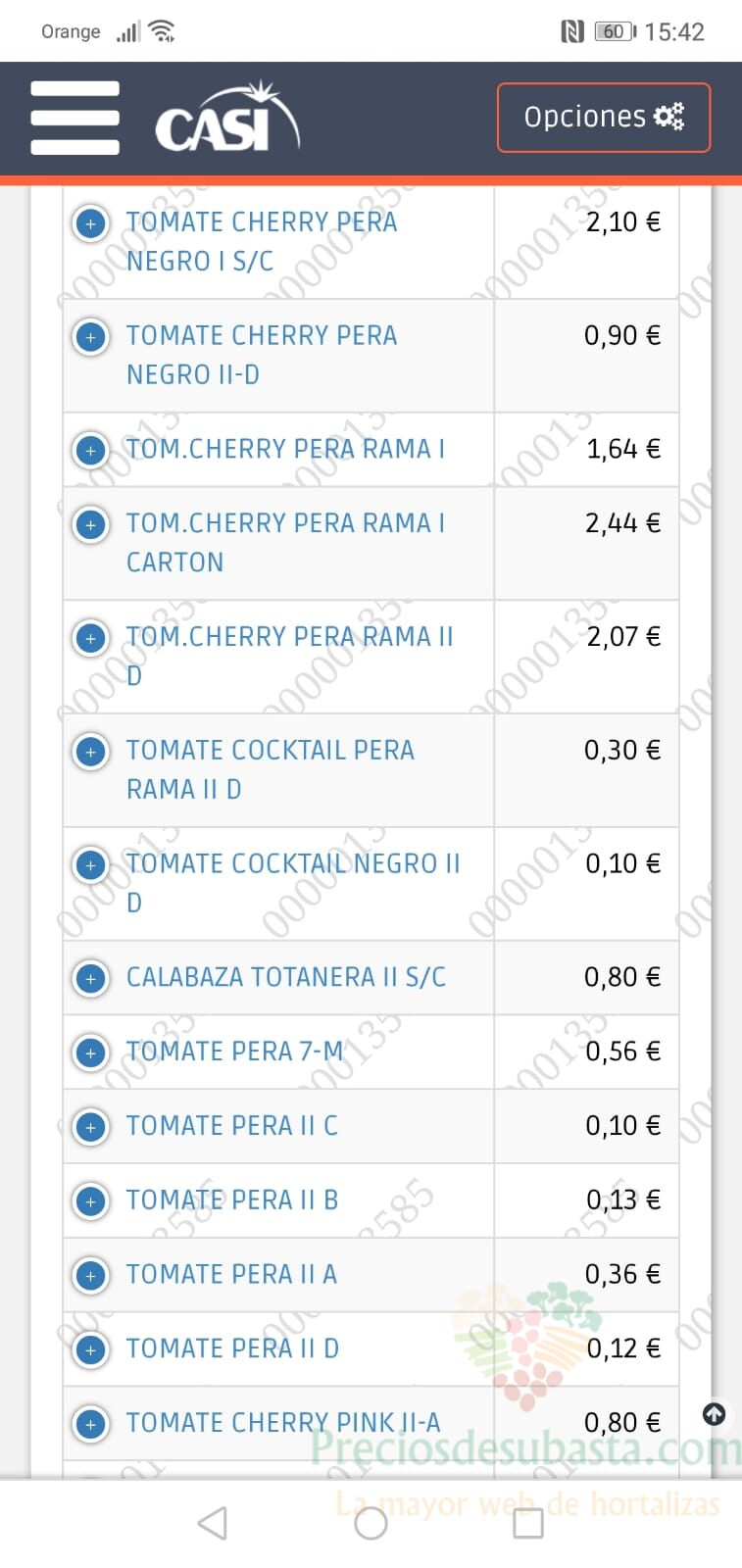Expand the TOMATE COCKTAIL PERA RAMA II D row
This screenshot has height=1568, width=742.
click(91, 752)
